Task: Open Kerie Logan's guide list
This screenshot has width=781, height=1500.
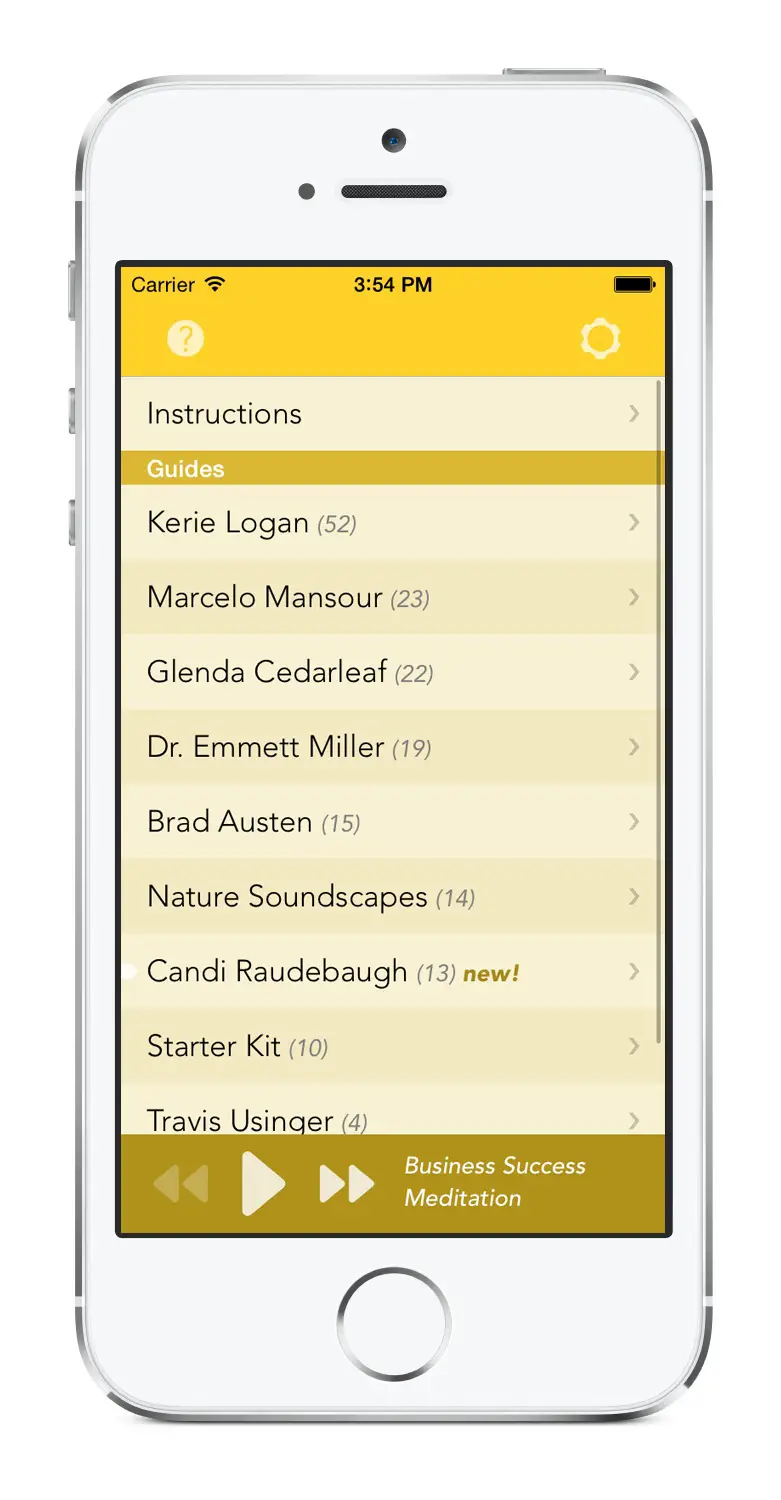Action: coord(390,522)
